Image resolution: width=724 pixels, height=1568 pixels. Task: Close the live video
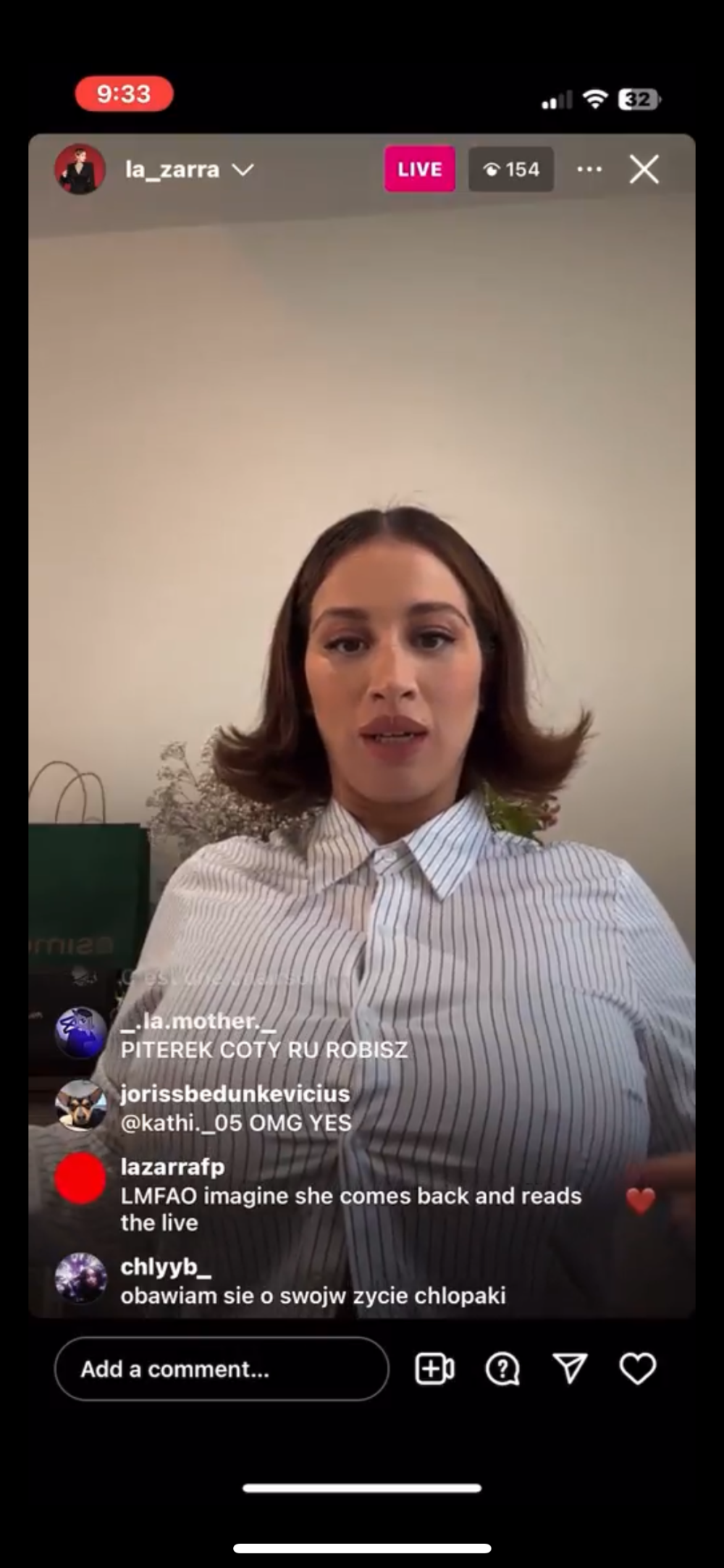point(644,170)
